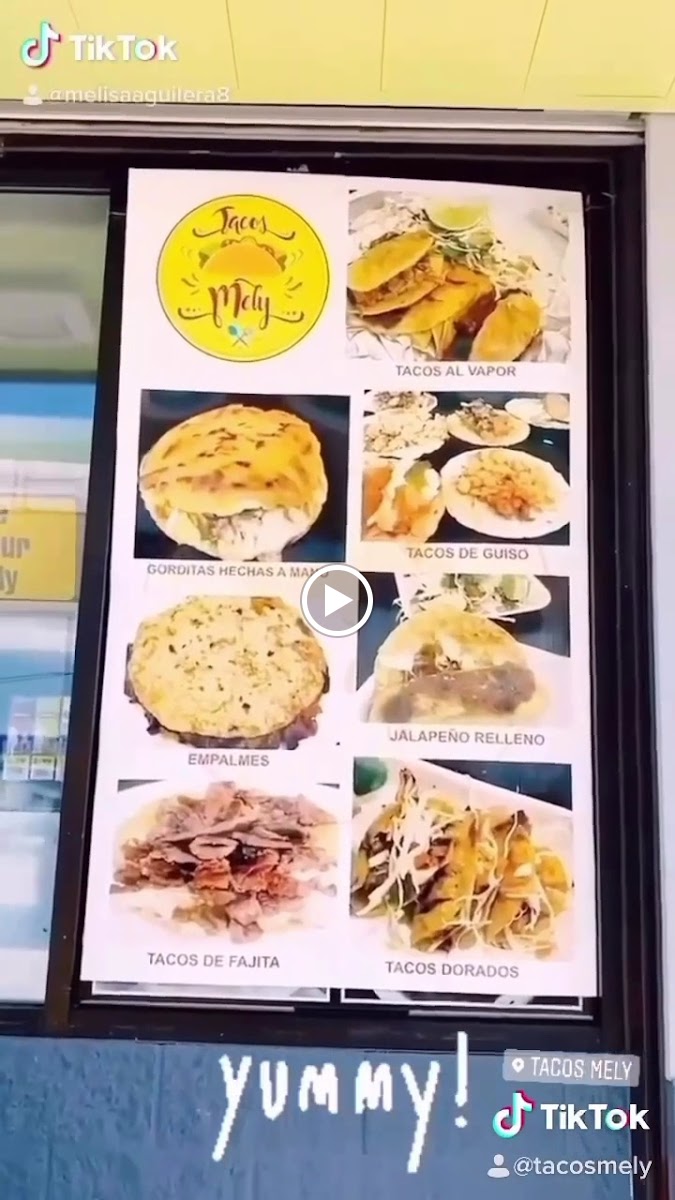Screen dimensions: 675x1200
Task: Play the Tacos Mely video
Action: (337, 600)
